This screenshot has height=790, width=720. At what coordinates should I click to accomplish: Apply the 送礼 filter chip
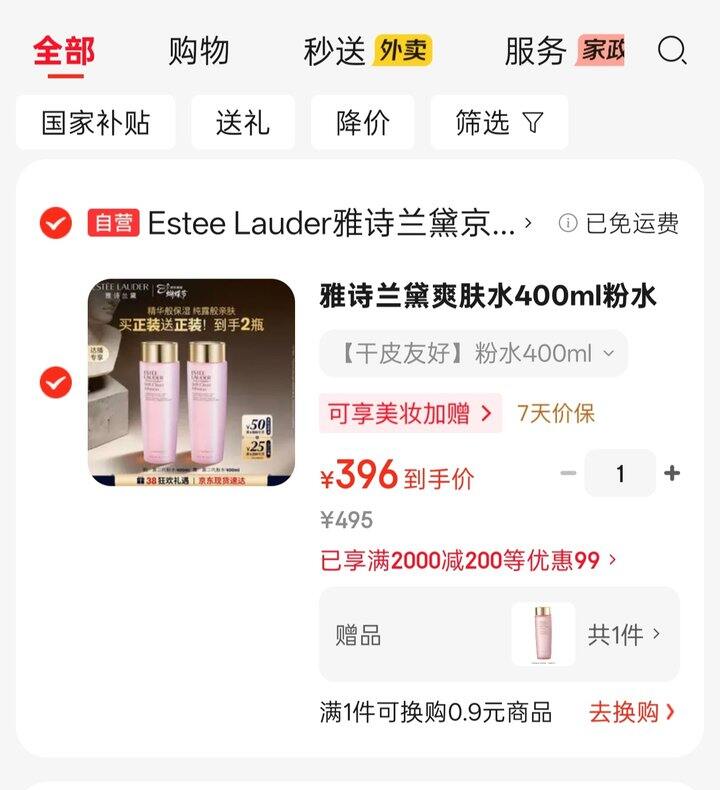click(x=243, y=123)
